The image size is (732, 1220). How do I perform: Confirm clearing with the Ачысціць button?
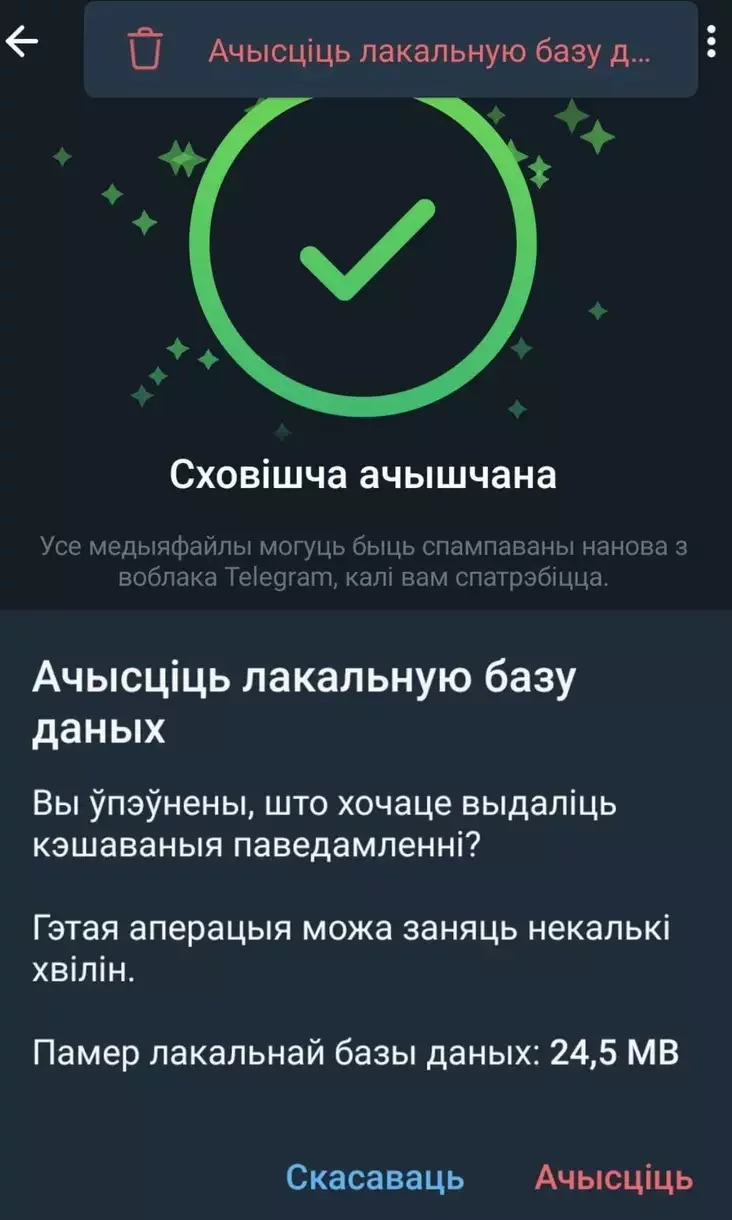[613, 1177]
